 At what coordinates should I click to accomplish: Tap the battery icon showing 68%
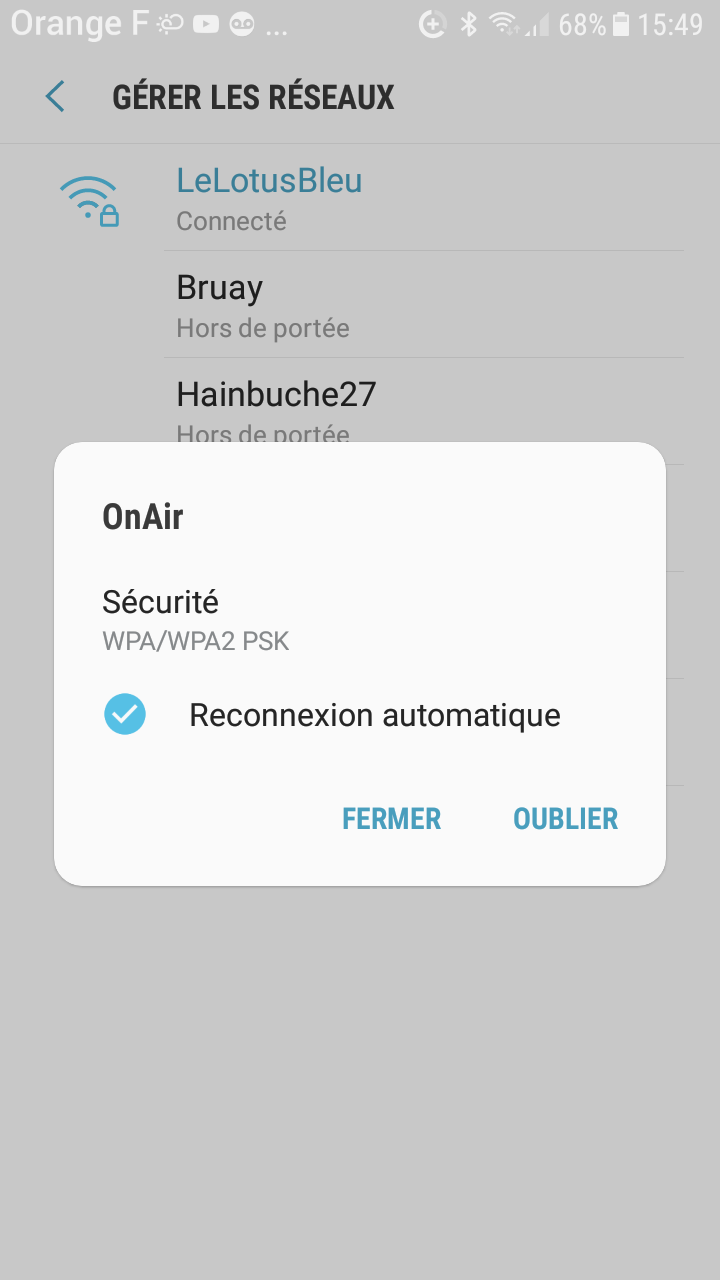click(x=619, y=25)
